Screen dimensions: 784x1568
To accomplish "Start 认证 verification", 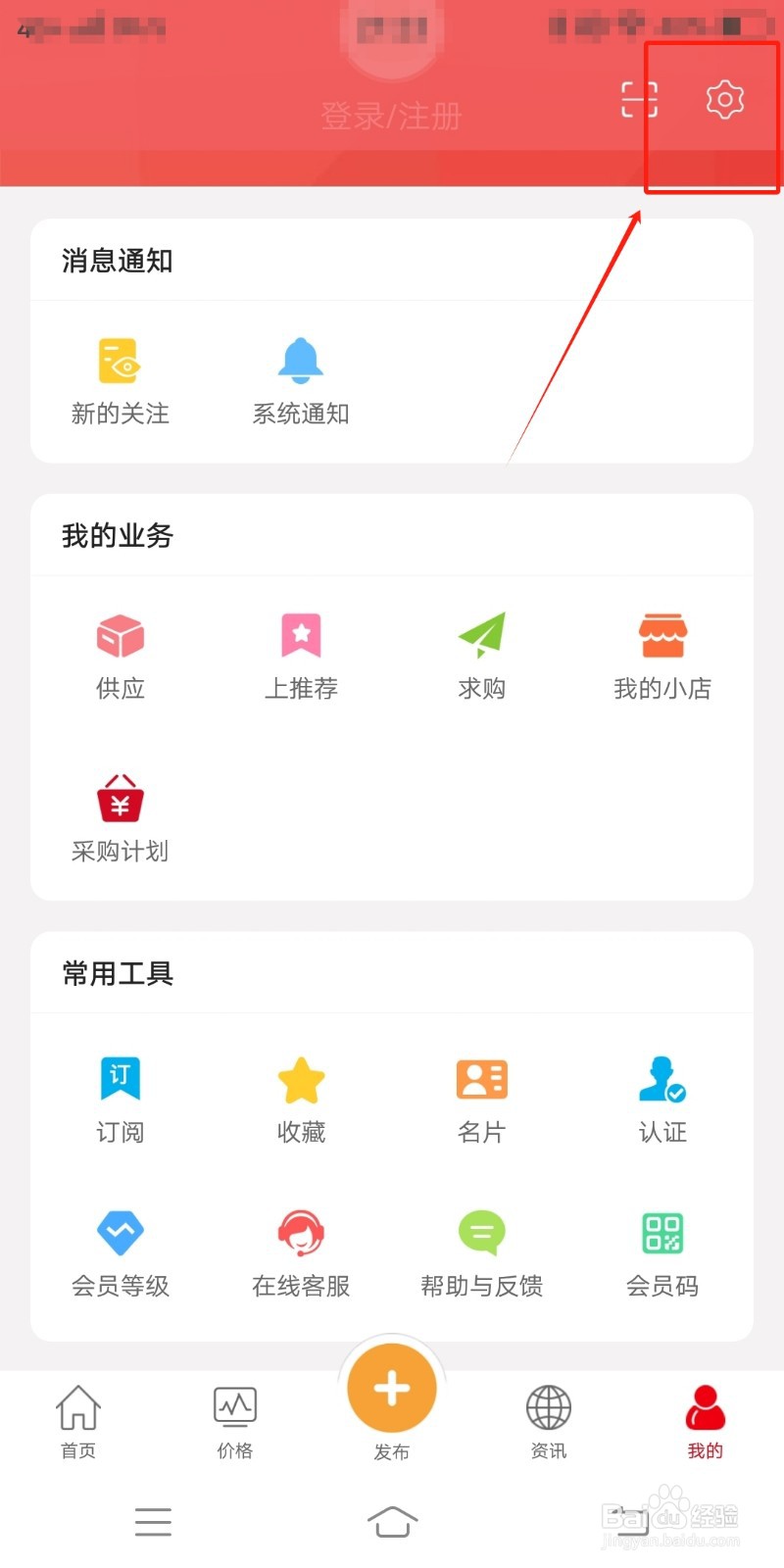I will point(662,1098).
